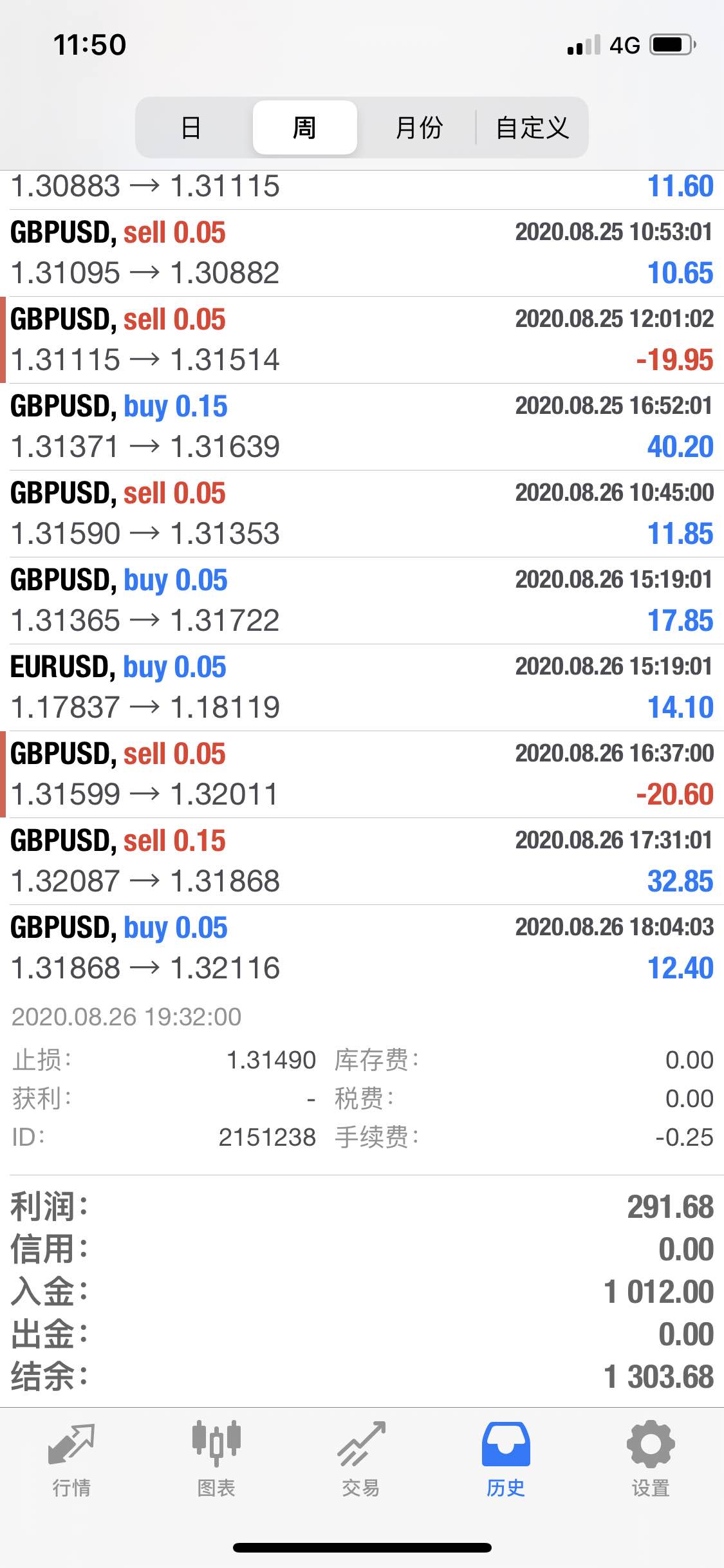The height and width of the screenshot is (1568, 724).
Task: Expand the EURUSD buy 0.05 trade
Action: 362,687
